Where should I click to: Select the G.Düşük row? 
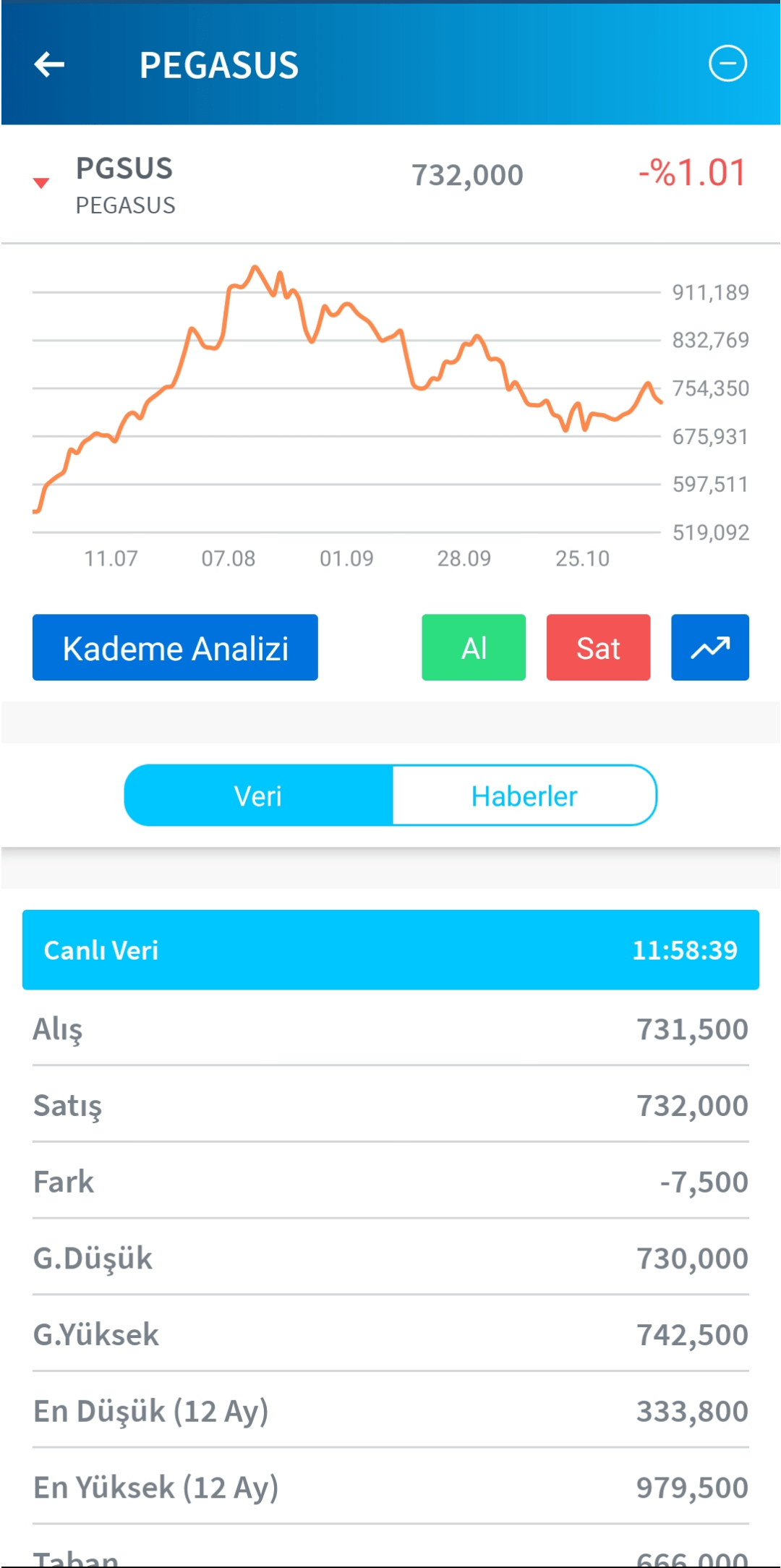point(390,1258)
